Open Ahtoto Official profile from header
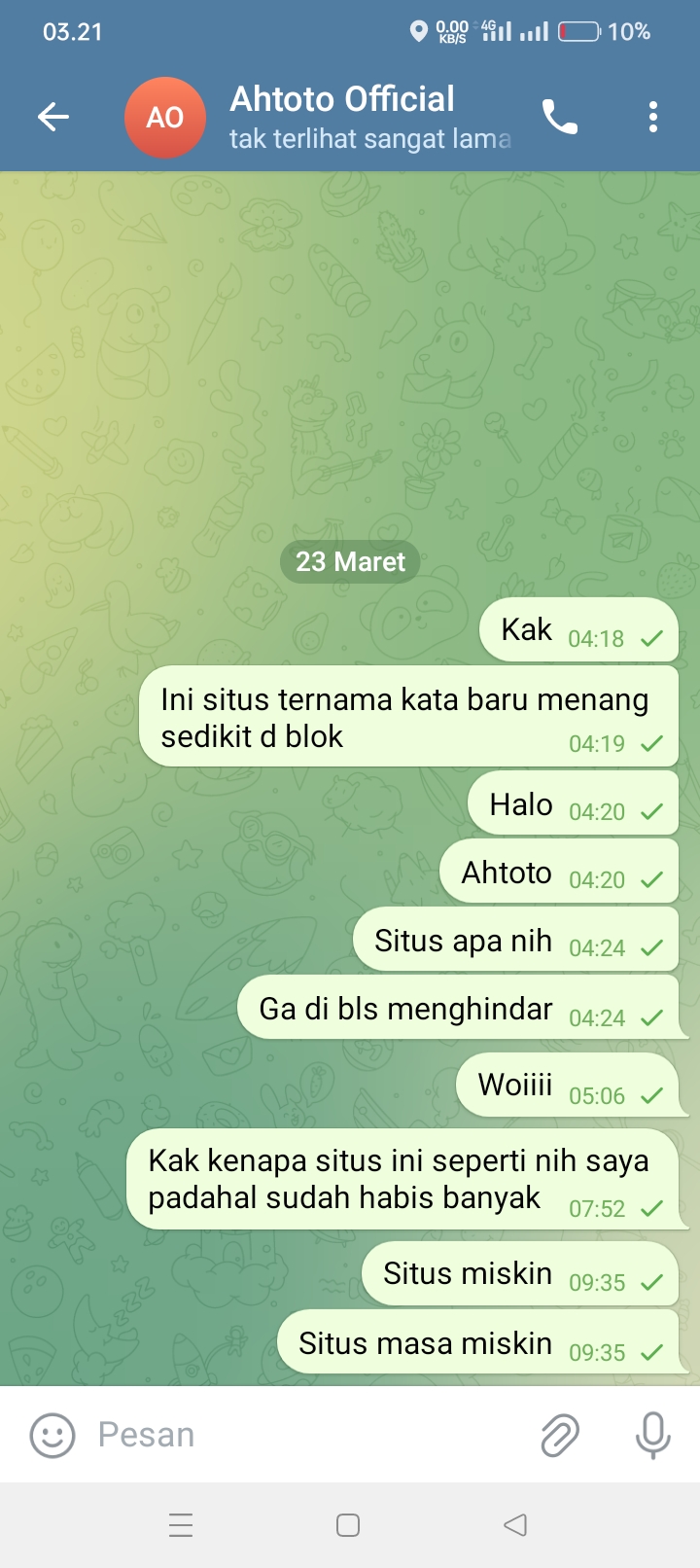This screenshot has width=700, height=1568. coord(340,117)
